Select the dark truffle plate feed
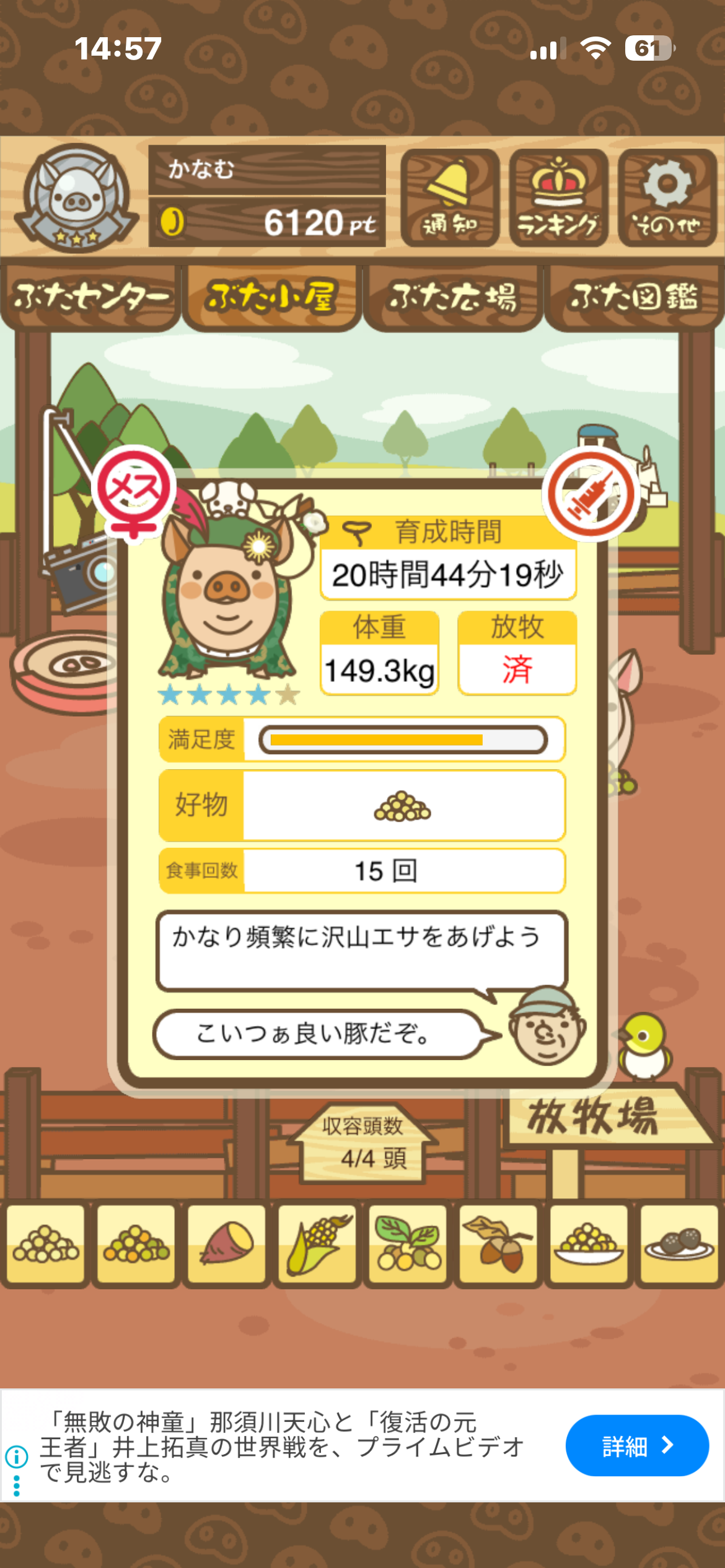 [679, 1244]
